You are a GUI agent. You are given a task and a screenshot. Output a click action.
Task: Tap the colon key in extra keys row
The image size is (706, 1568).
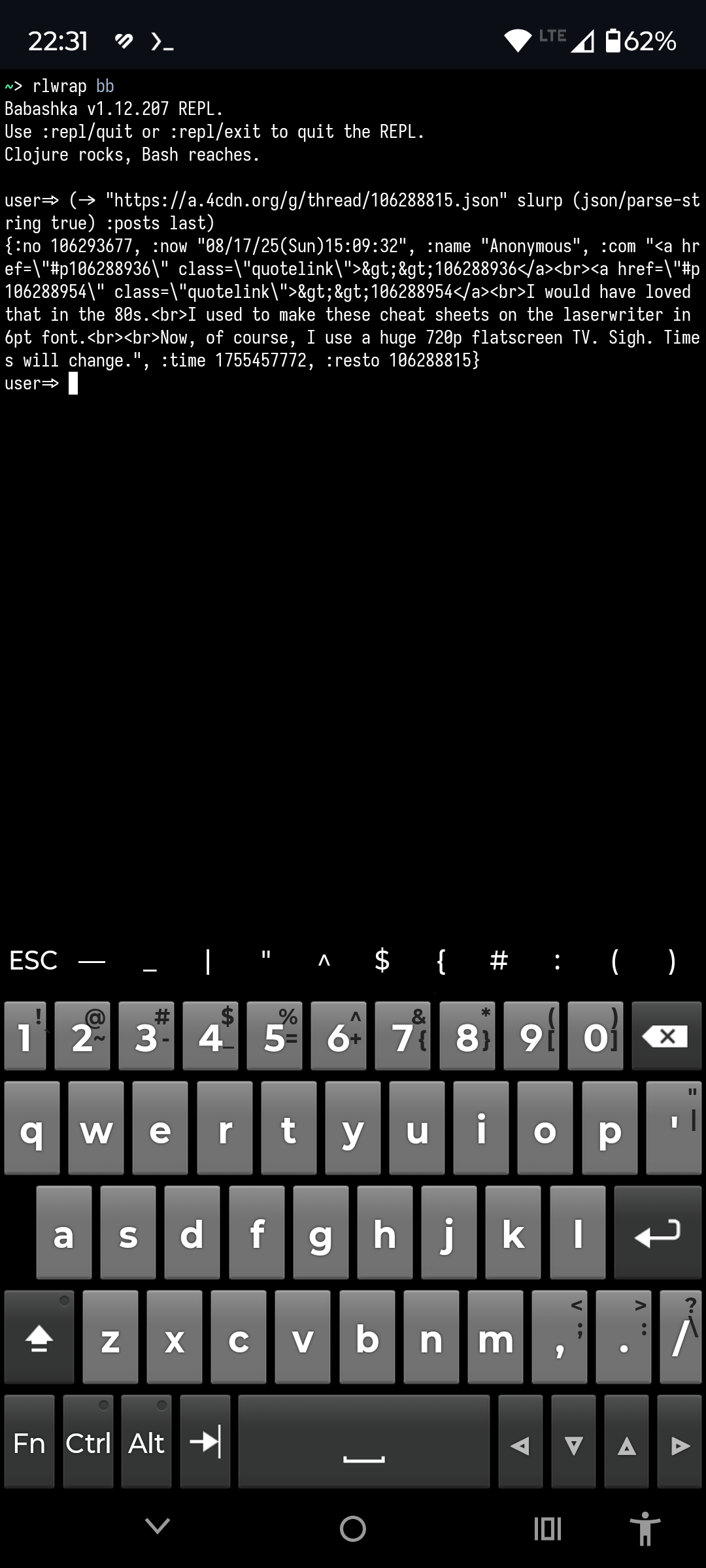[557, 961]
